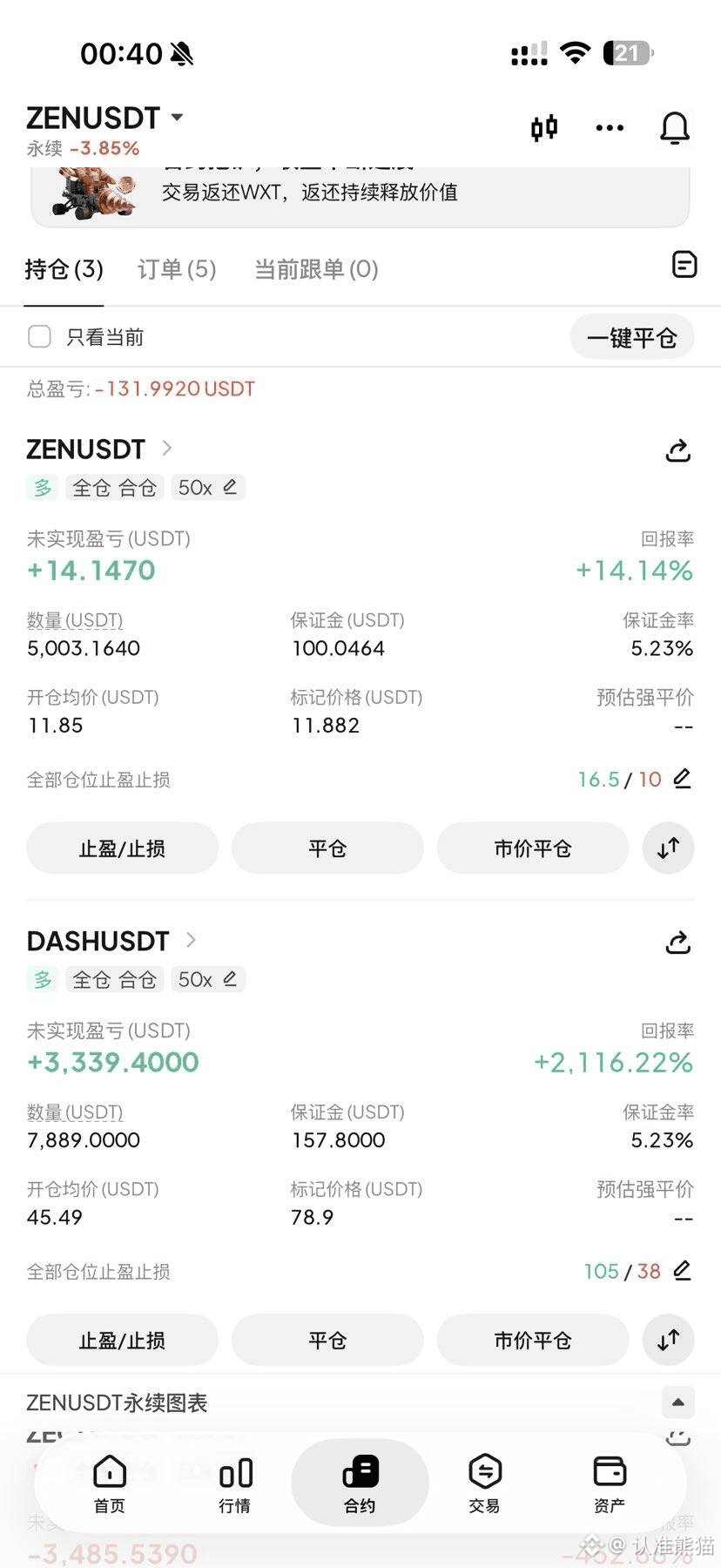Expand the ZENUSDT position details chevron
Screen dimensions: 721x1568
coord(166,449)
